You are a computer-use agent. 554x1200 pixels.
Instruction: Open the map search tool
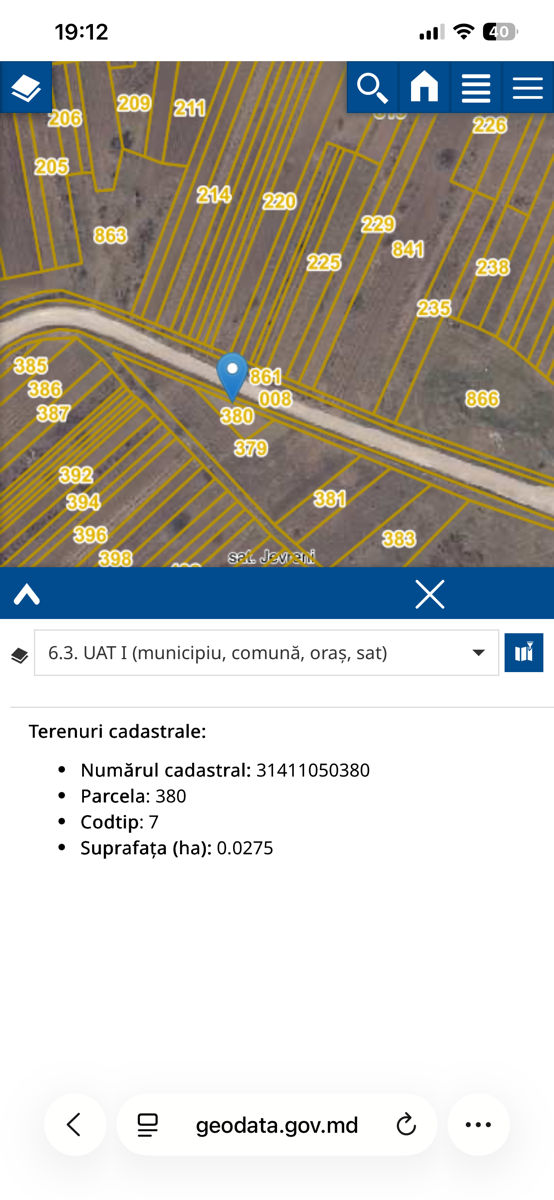372,87
